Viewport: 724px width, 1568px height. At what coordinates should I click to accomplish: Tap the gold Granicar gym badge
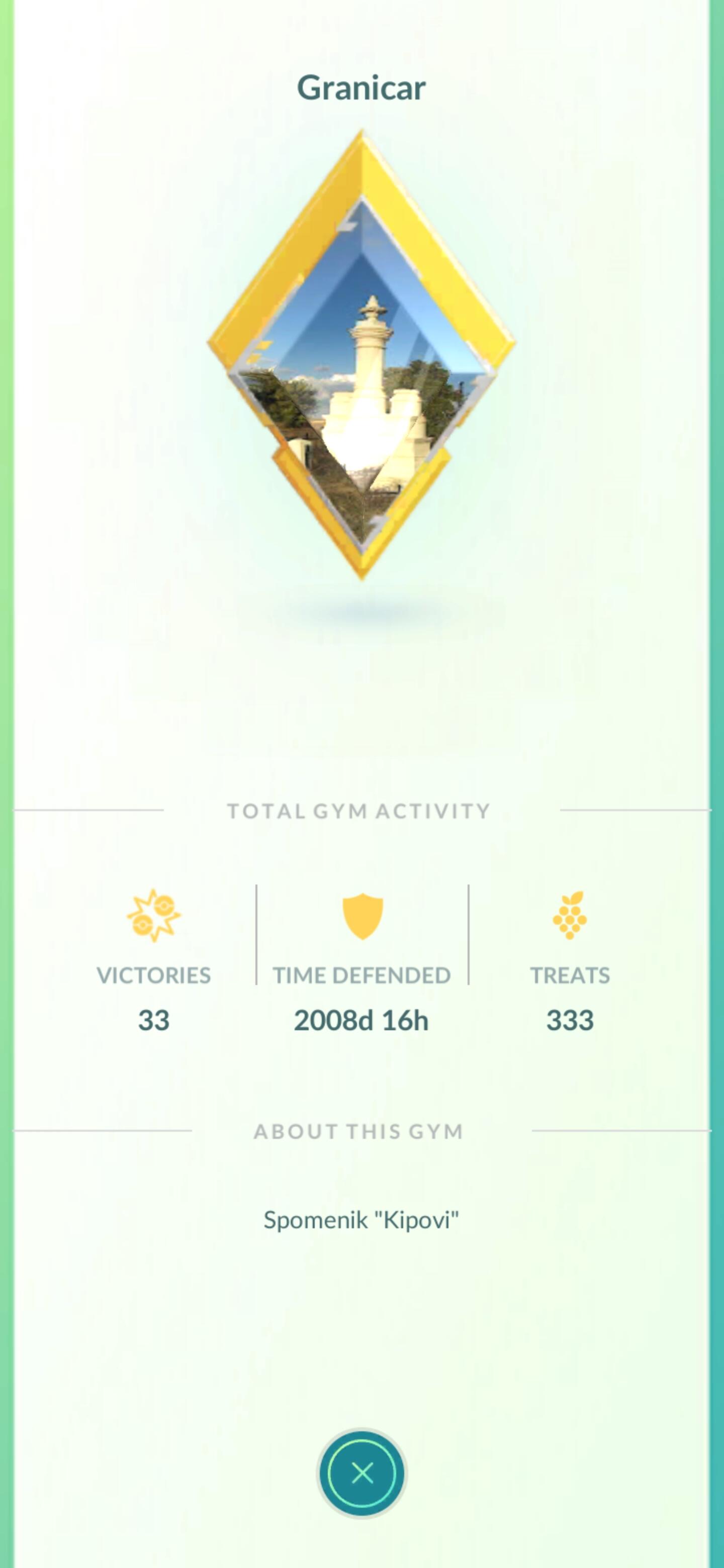[x=361, y=354]
